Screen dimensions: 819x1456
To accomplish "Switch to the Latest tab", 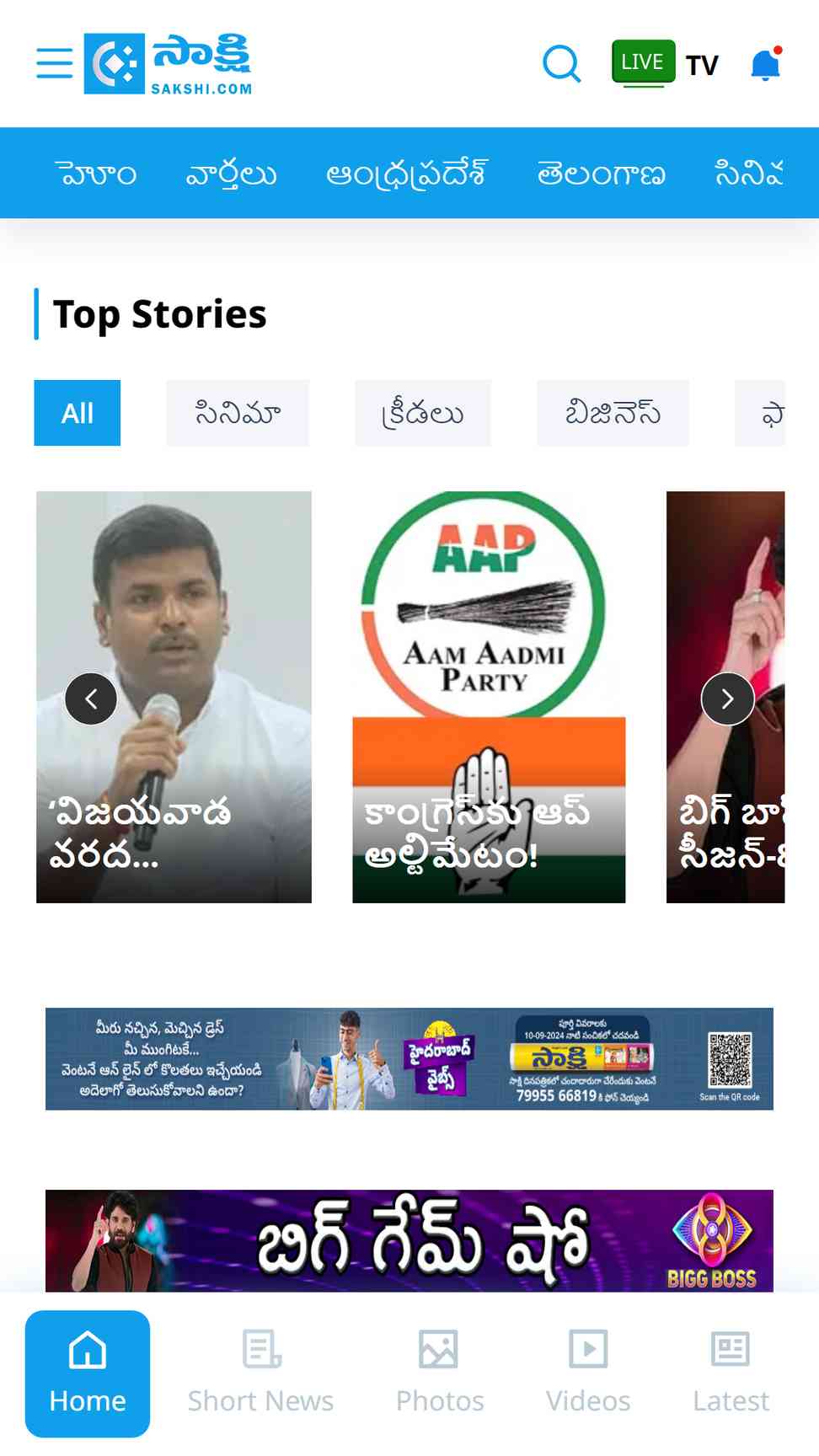I will (x=731, y=1373).
